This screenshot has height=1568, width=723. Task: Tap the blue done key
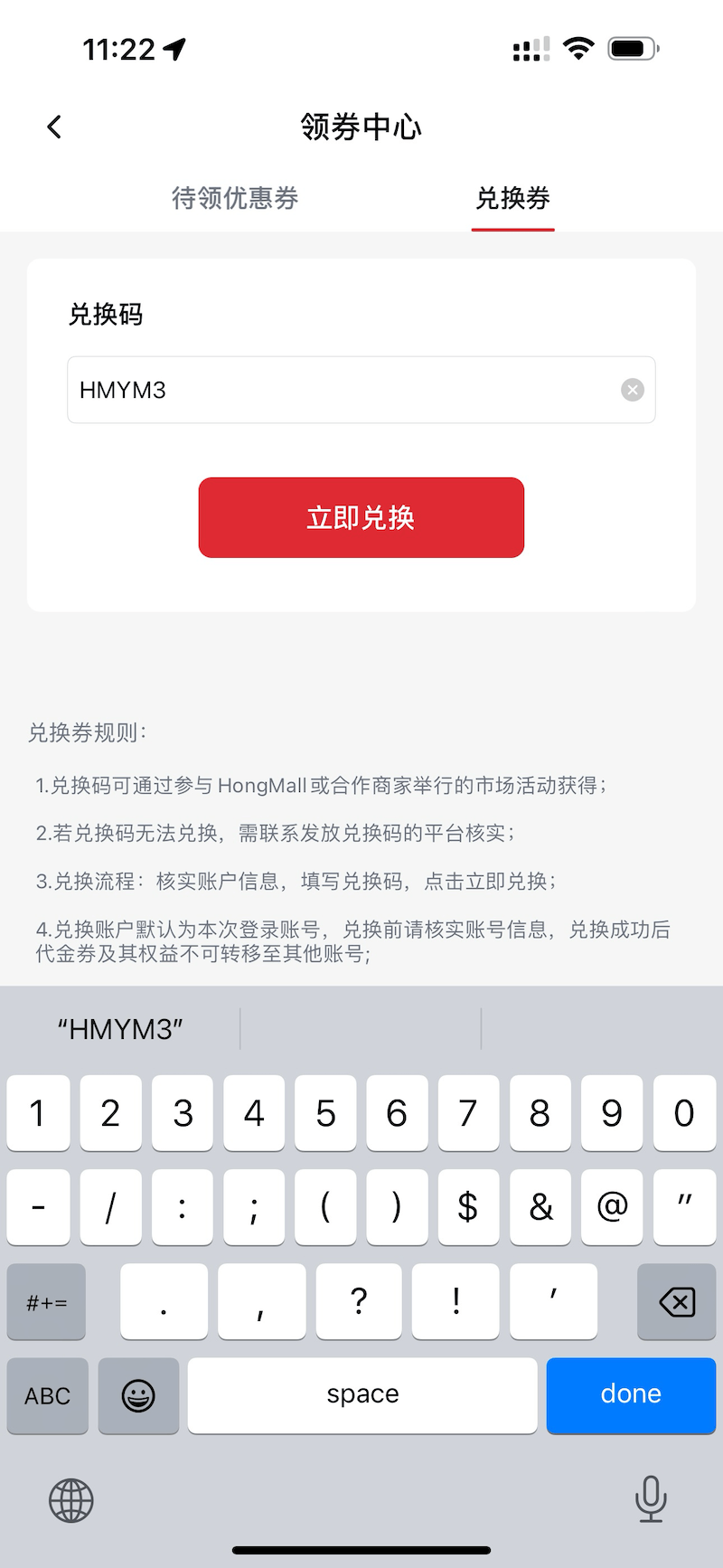630,1395
